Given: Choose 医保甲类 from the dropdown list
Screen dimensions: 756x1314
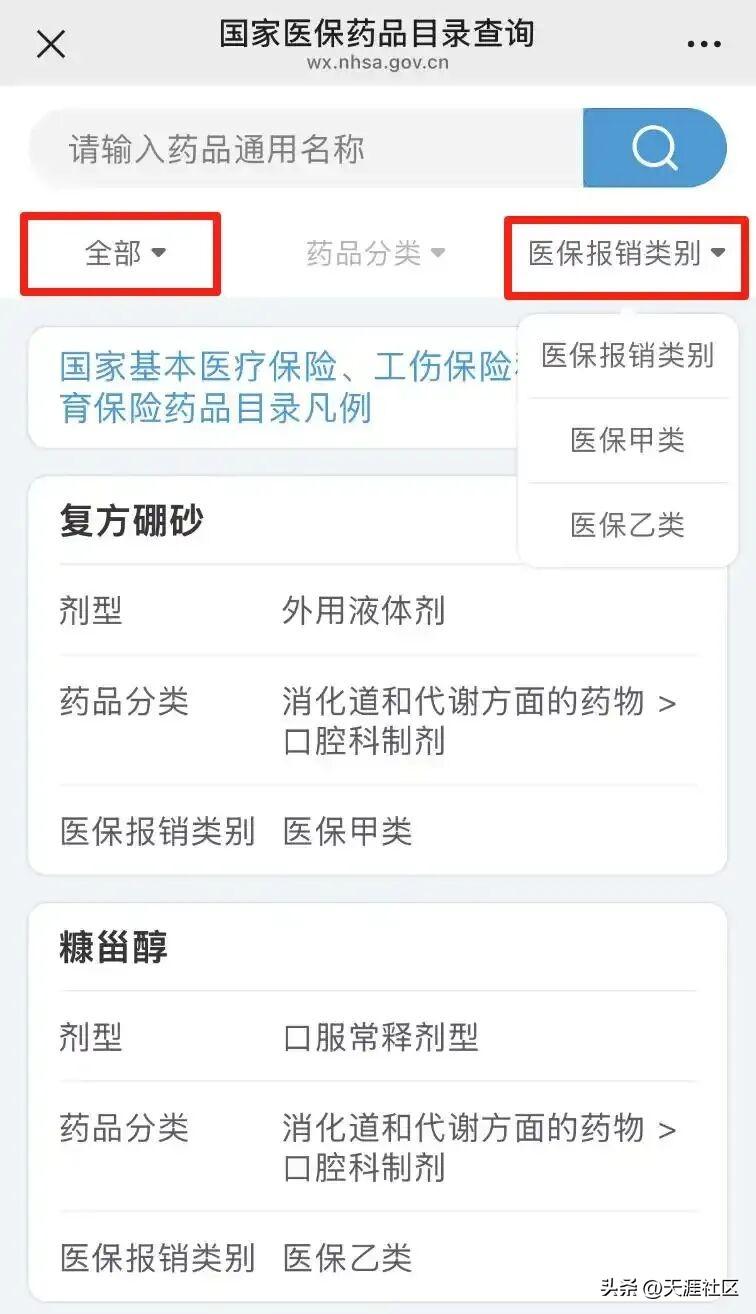Looking at the screenshot, I should (628, 440).
